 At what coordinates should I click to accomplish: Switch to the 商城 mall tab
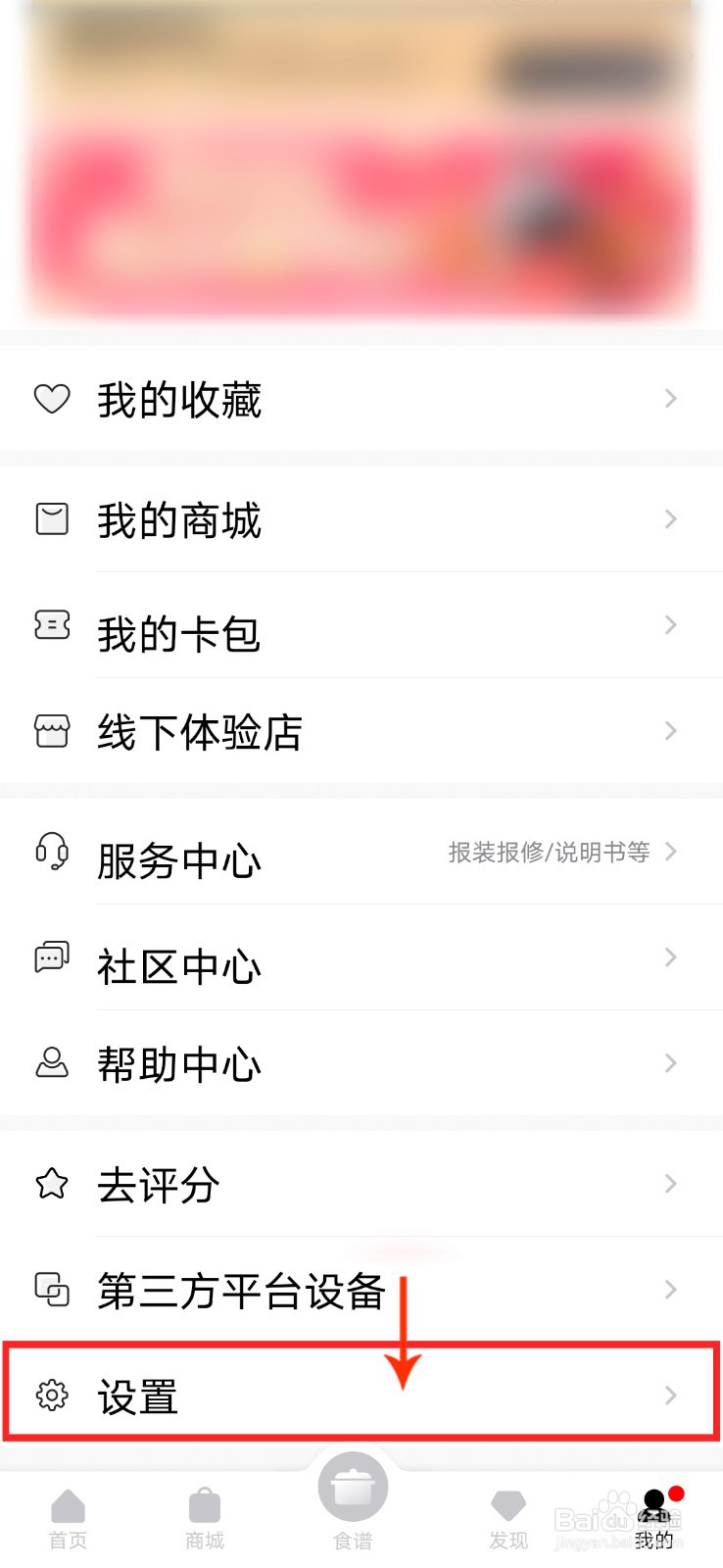click(205, 1519)
